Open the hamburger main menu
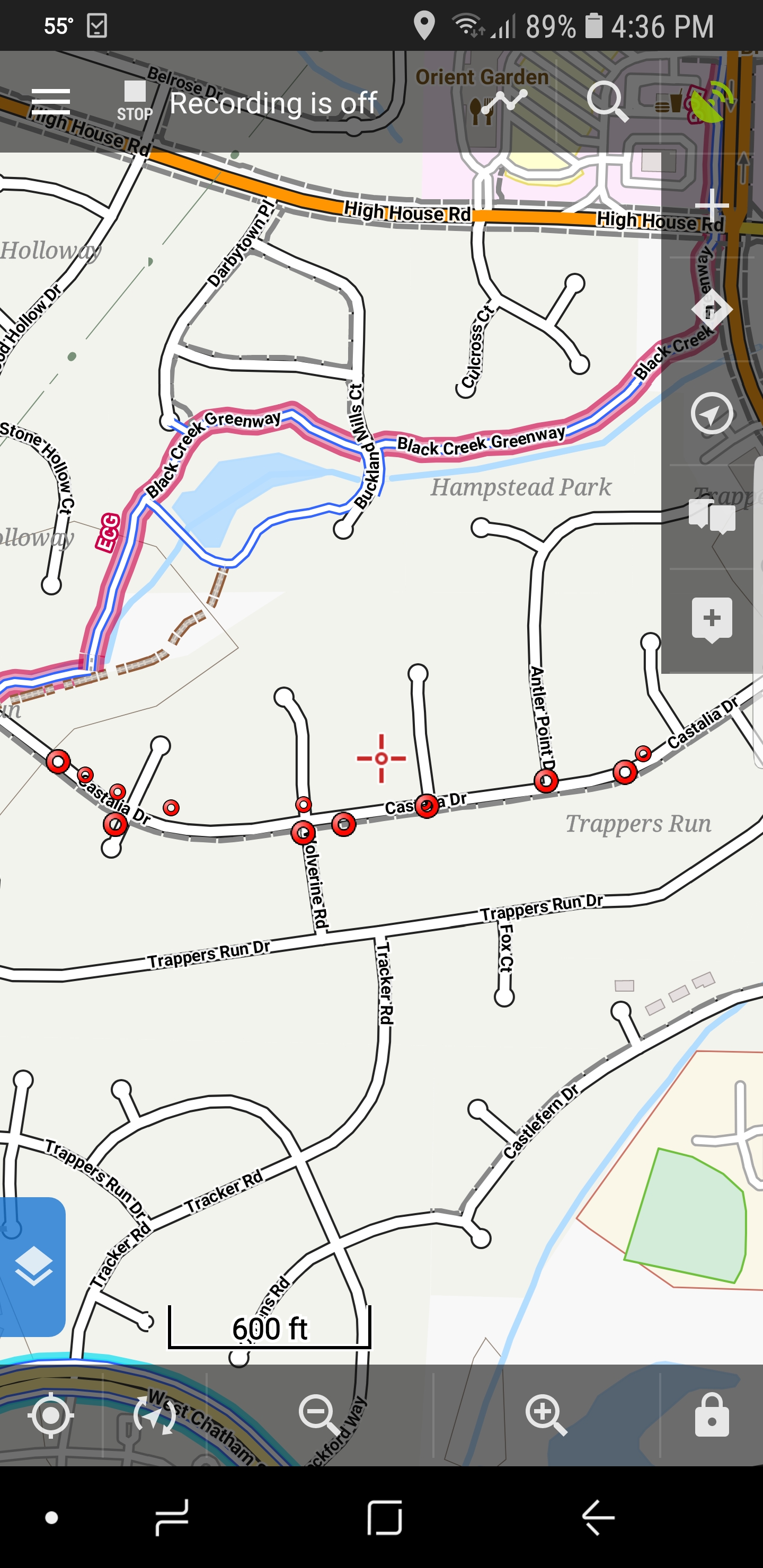The width and height of the screenshot is (763, 1568). 50,102
